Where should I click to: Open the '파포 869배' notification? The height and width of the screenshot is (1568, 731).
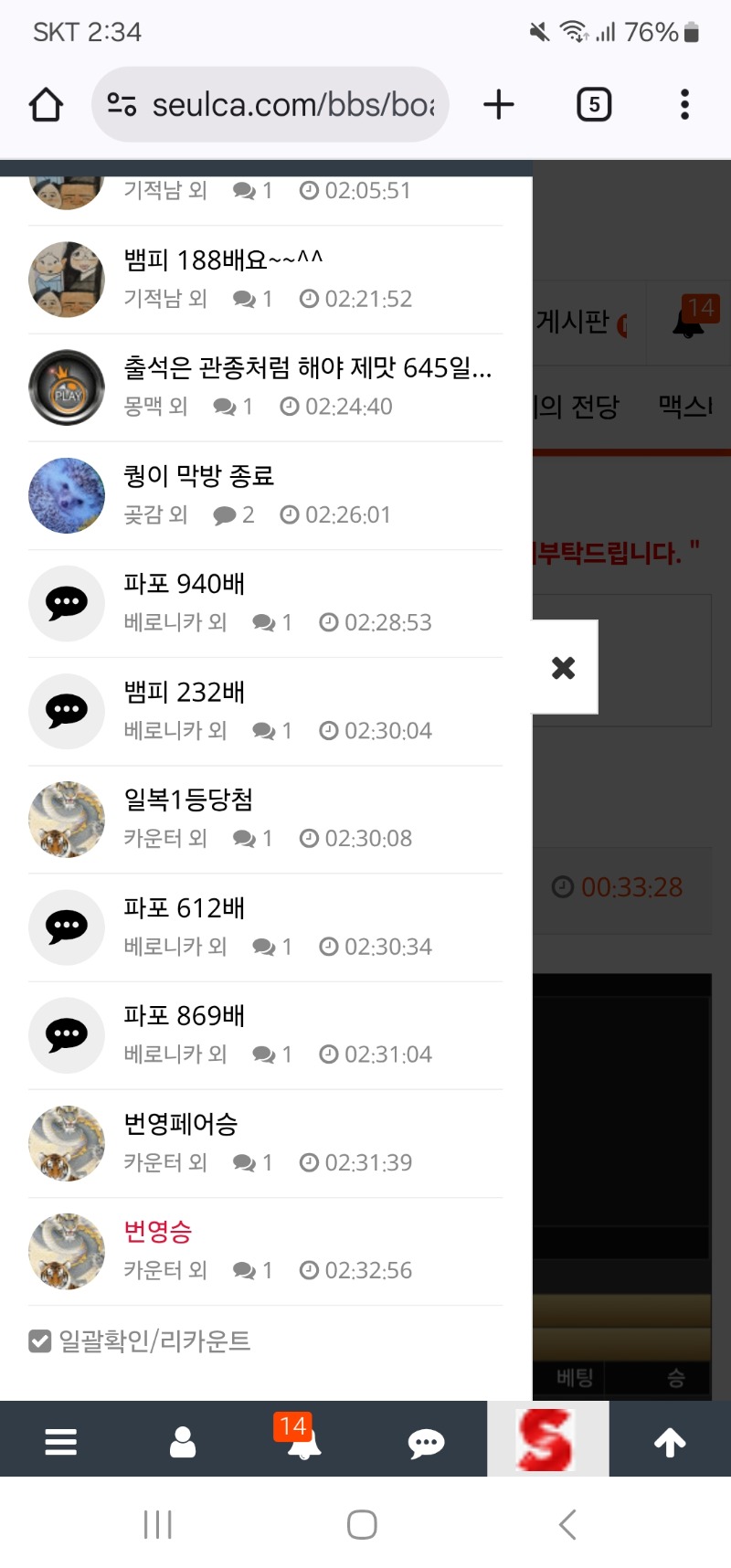pos(185,1016)
